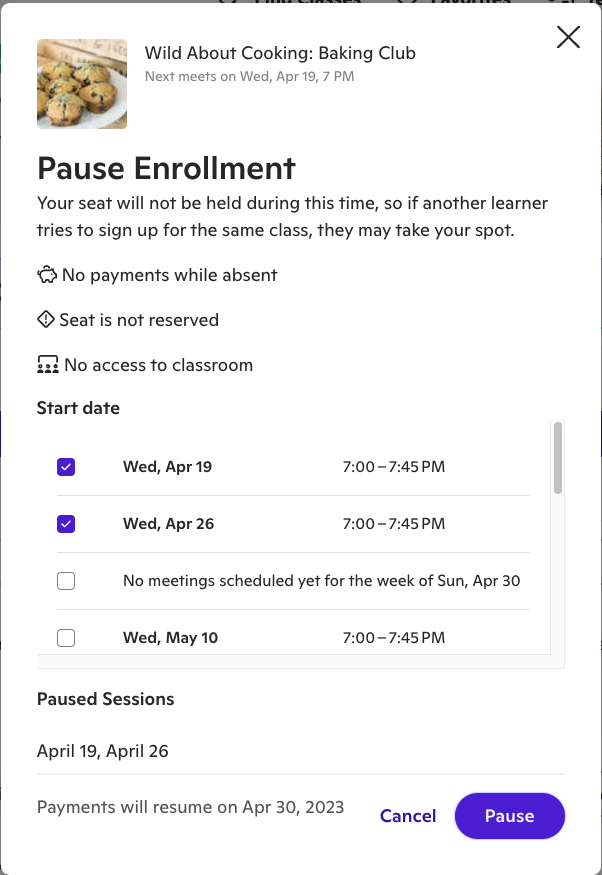The width and height of the screenshot is (602, 875).
Task: Uncheck the Wed, Apr 26 session
Action: click(x=66, y=524)
